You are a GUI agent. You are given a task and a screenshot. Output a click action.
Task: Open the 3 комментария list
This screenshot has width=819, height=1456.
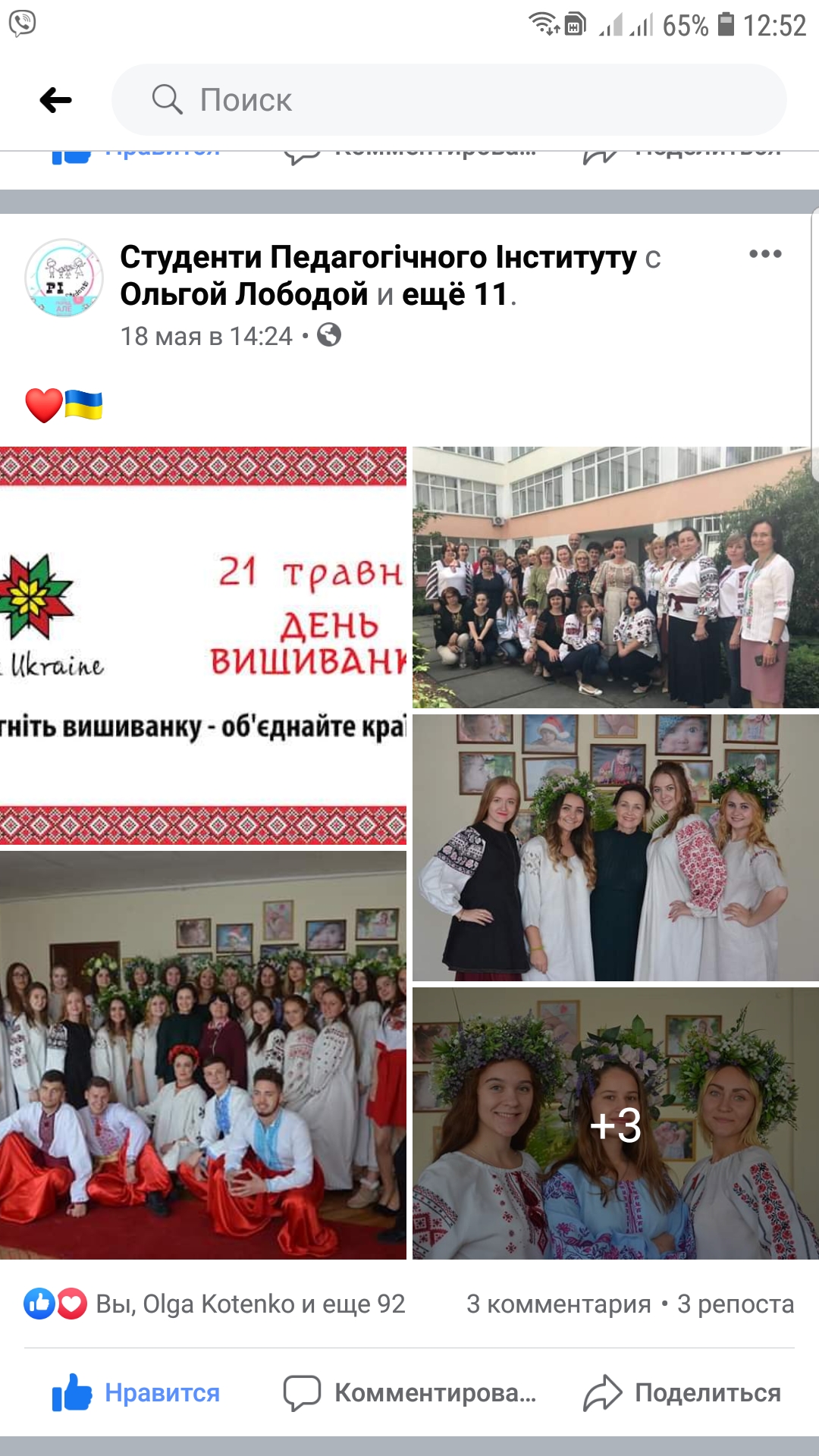558,1304
